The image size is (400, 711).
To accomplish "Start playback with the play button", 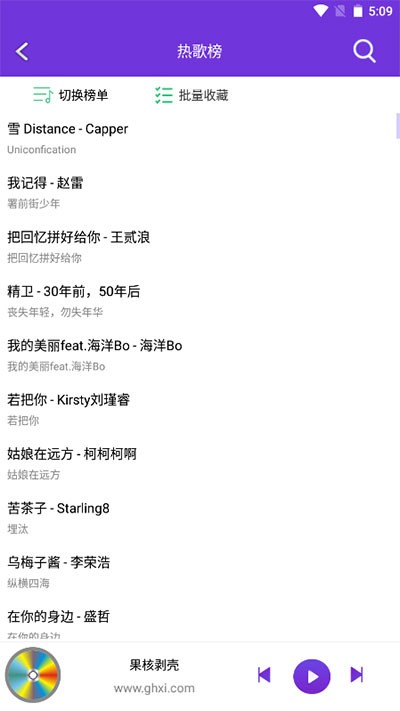I will pyautogui.click(x=312, y=676).
